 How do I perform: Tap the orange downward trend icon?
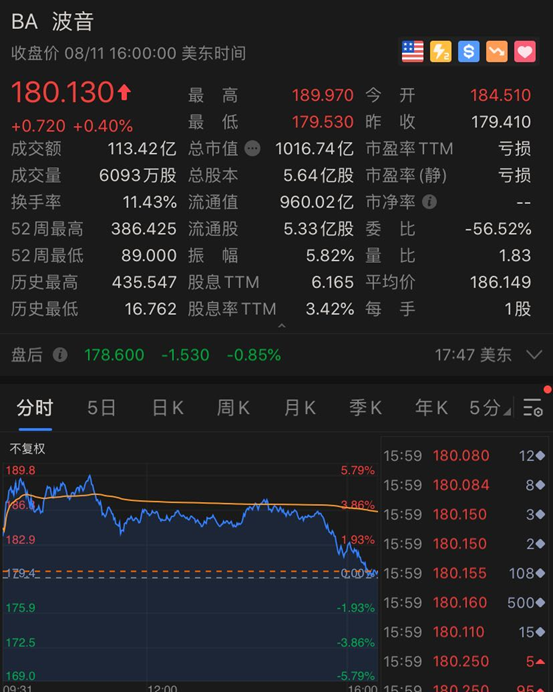point(497,52)
